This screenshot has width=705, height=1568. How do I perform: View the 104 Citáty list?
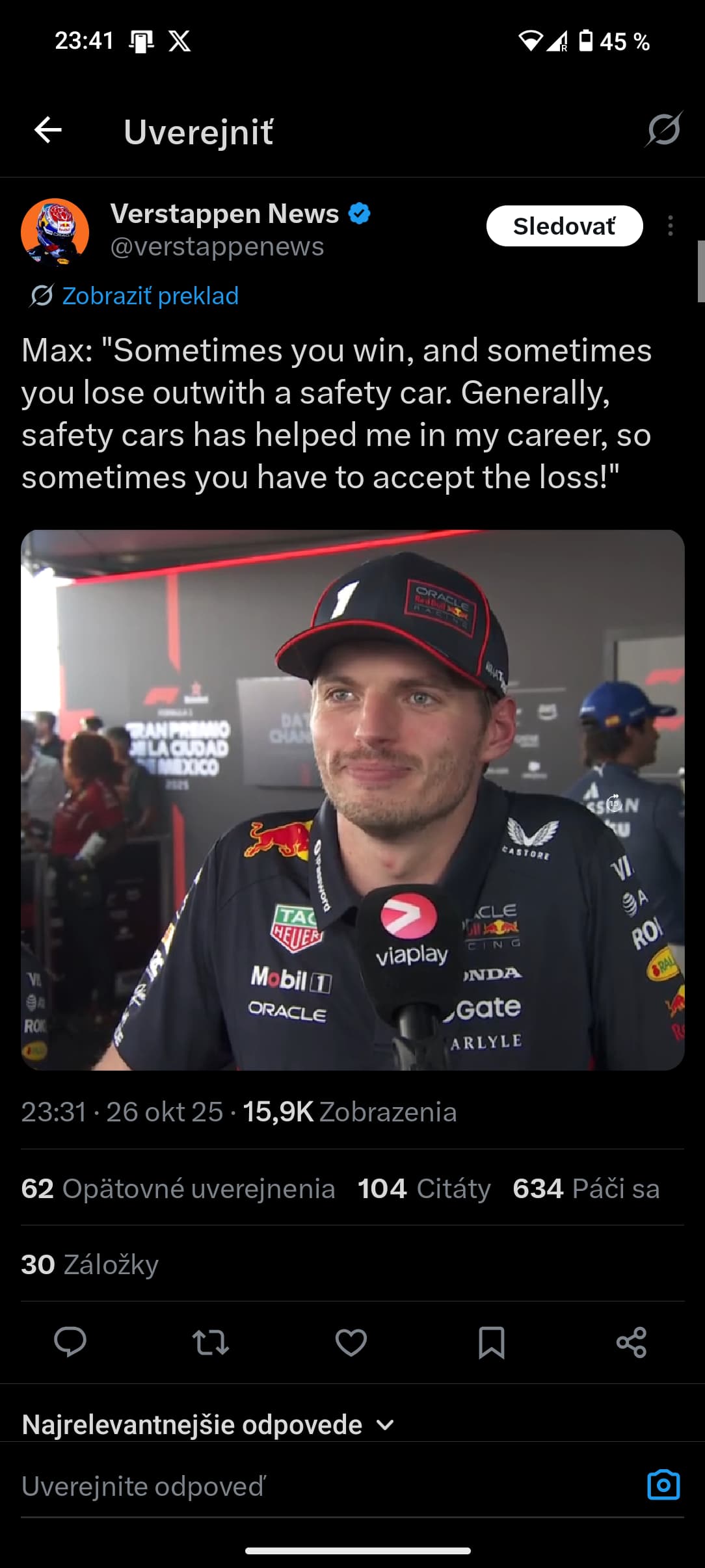pos(424,1188)
